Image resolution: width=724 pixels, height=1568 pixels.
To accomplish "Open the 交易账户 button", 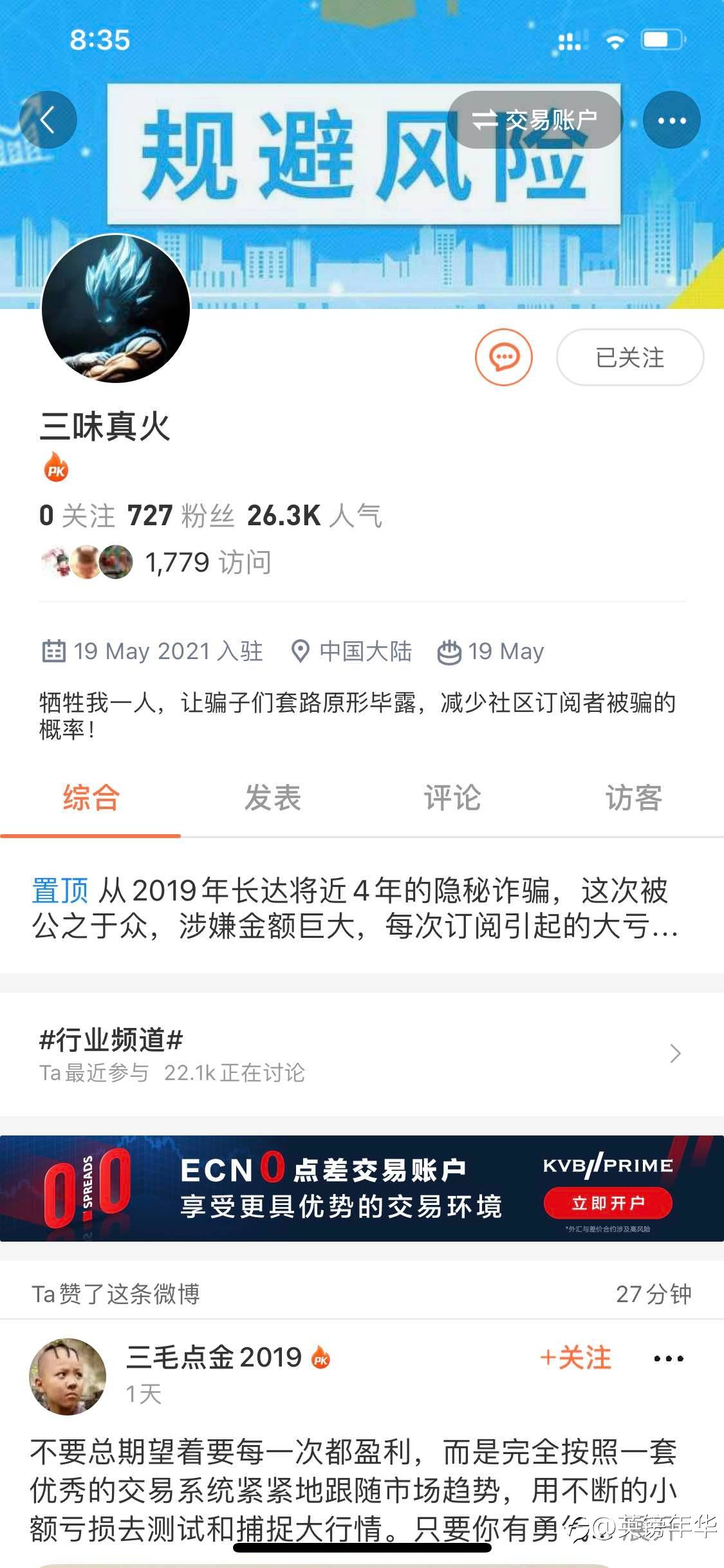I will pos(535,120).
